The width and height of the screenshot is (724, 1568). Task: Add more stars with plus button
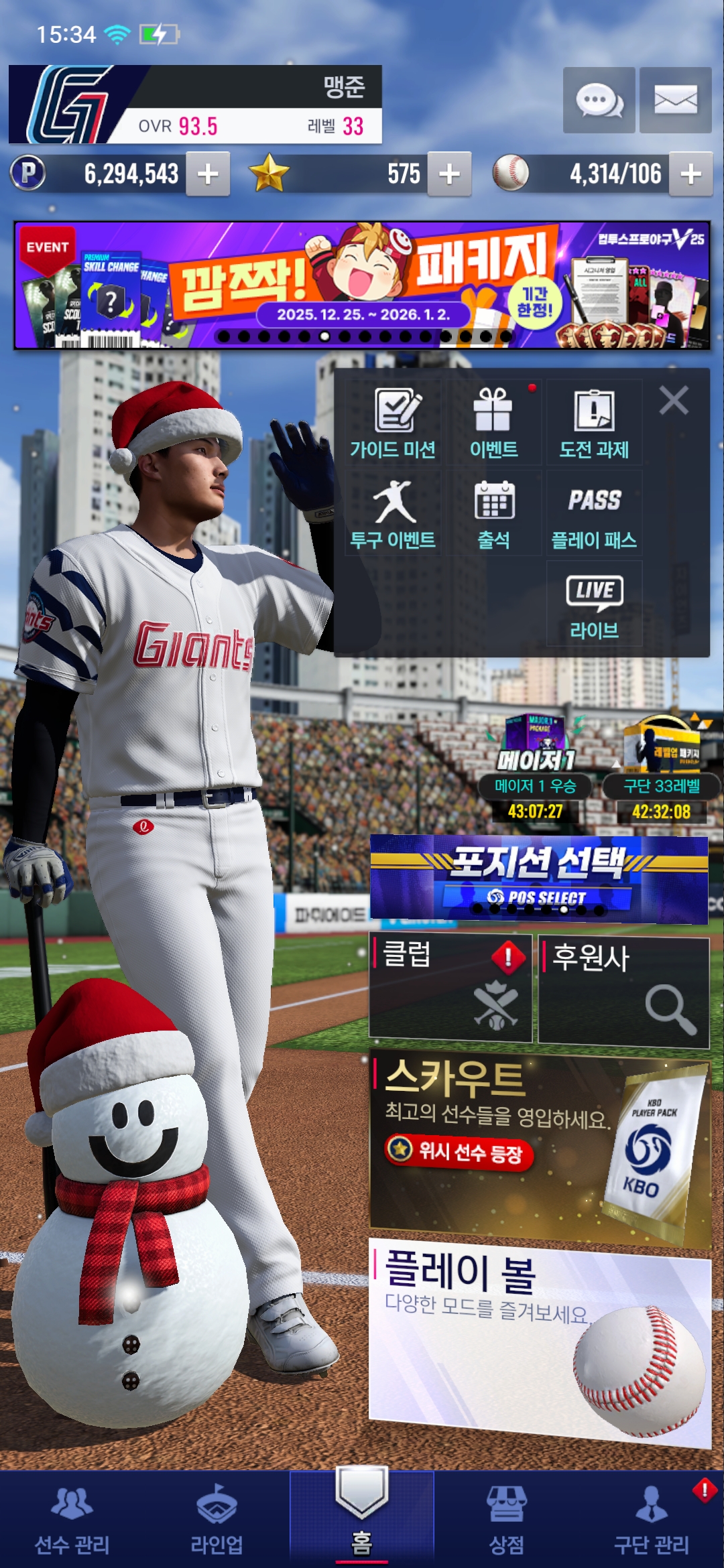tap(449, 174)
